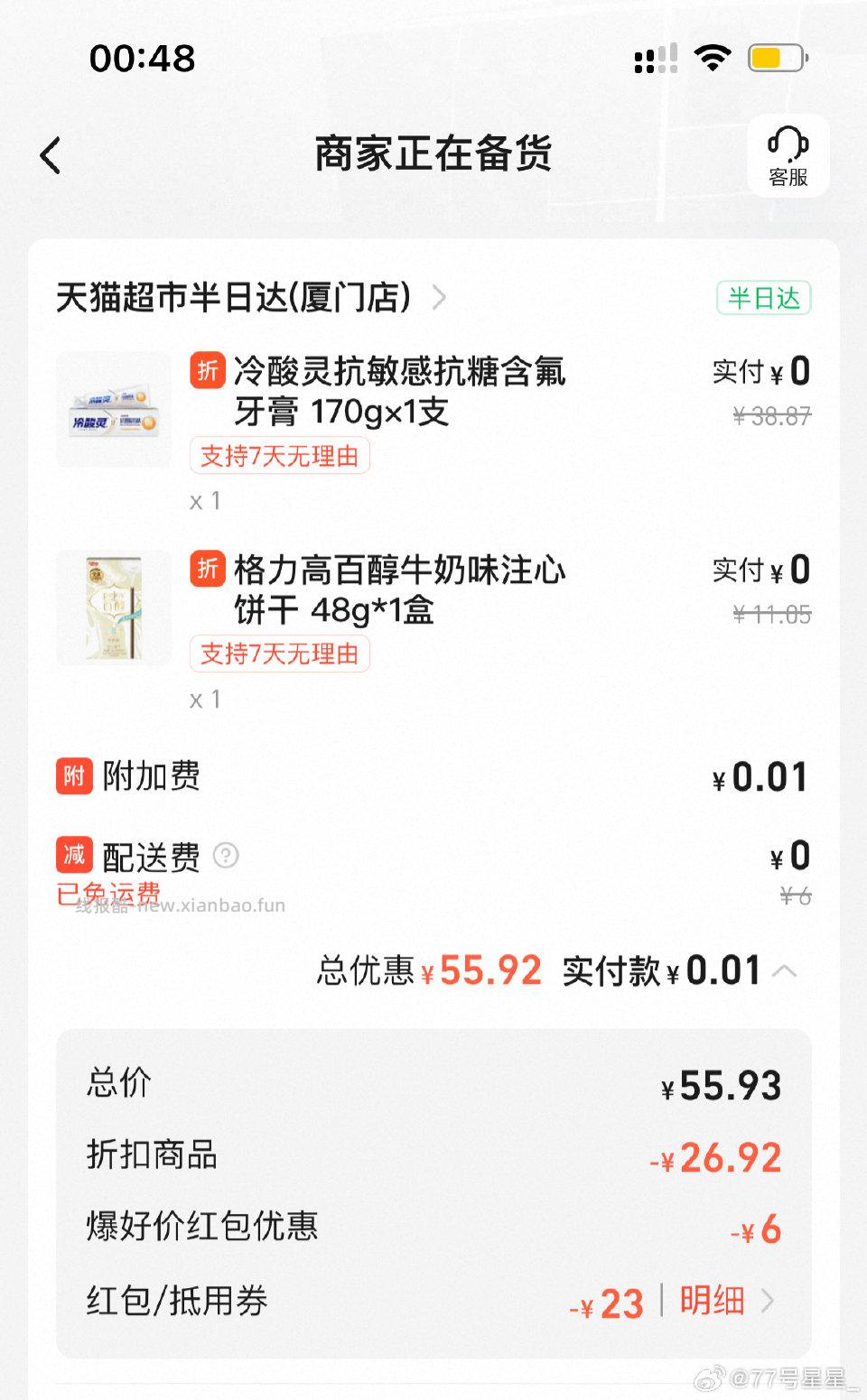Click the 折 discount icon on biscuit item
This screenshot has height=1400, width=867.
click(207, 570)
